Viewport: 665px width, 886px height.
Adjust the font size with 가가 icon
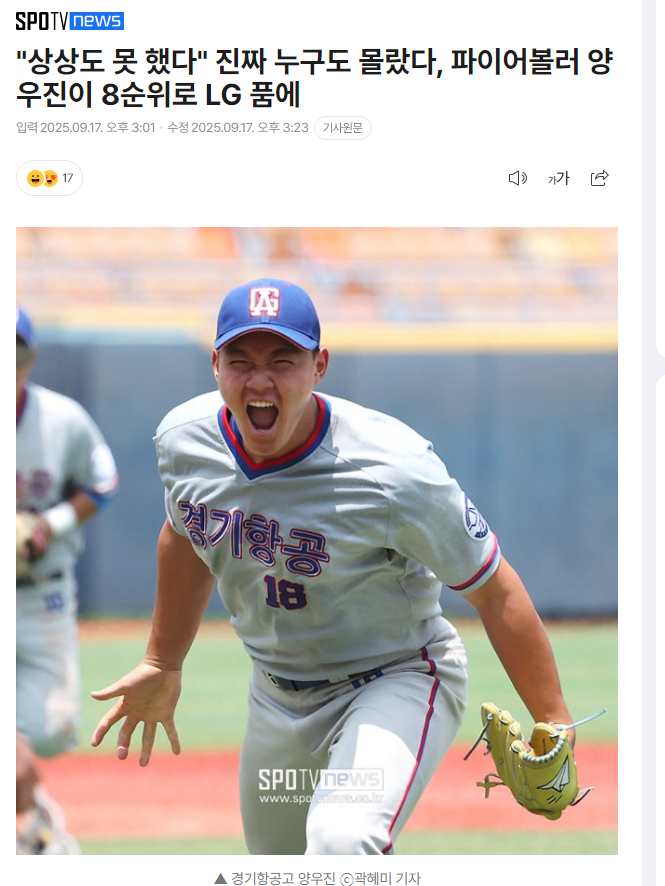[x=558, y=178]
